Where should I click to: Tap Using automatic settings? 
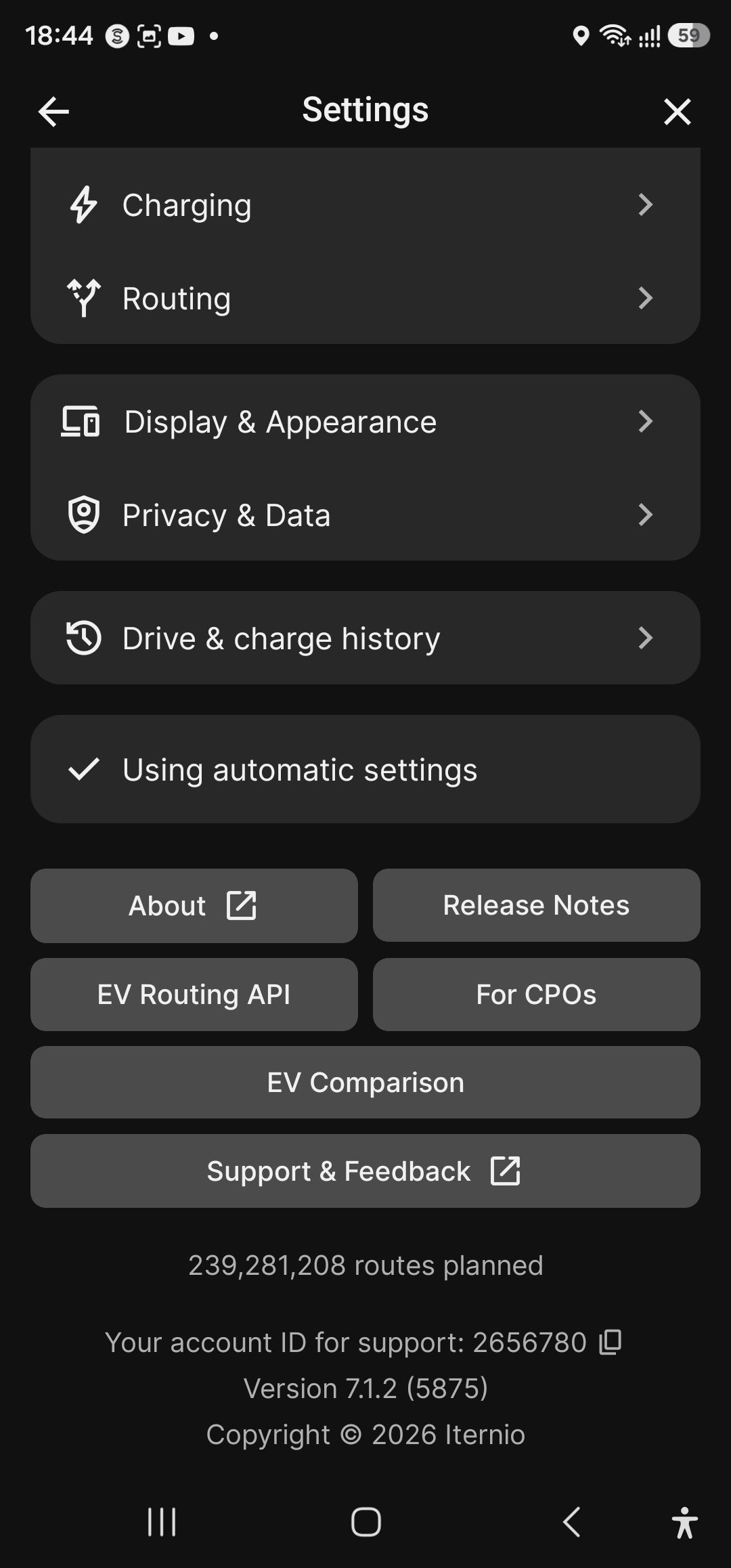click(365, 769)
